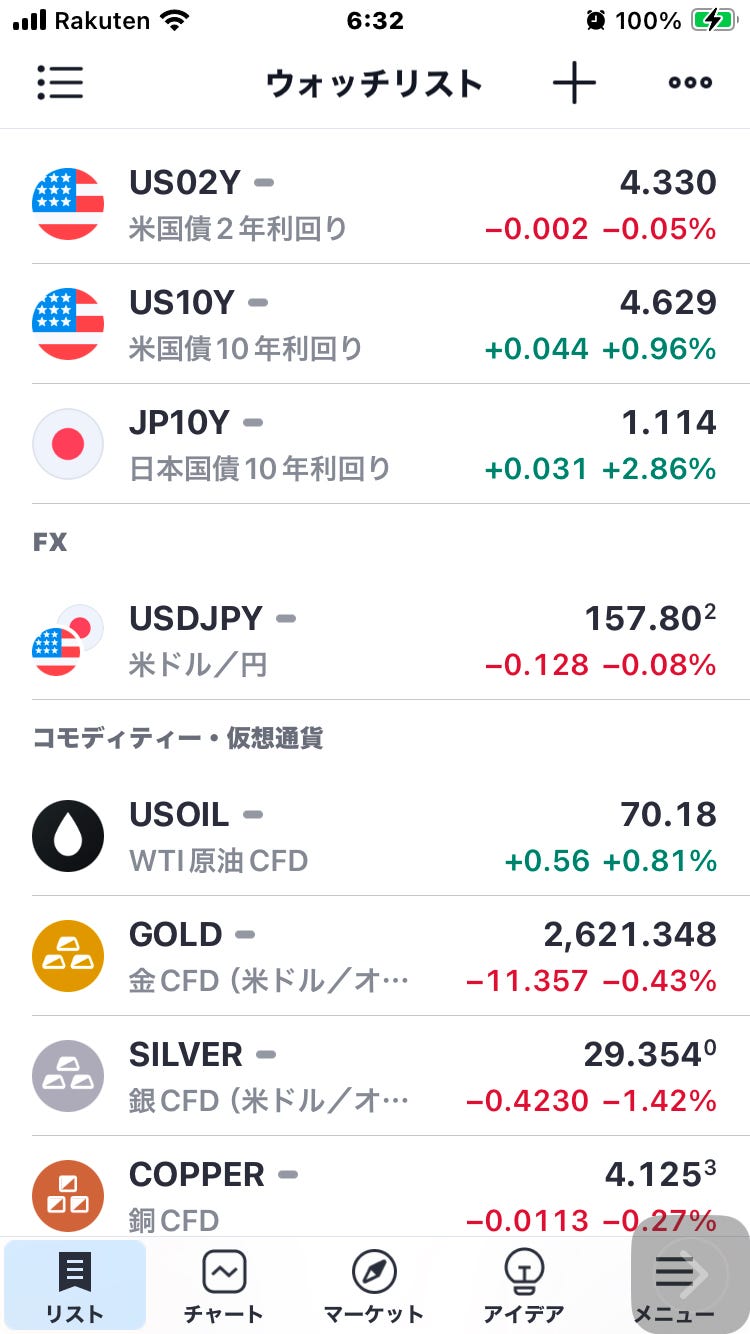Open the GOLD CFD symbol

click(x=375, y=956)
